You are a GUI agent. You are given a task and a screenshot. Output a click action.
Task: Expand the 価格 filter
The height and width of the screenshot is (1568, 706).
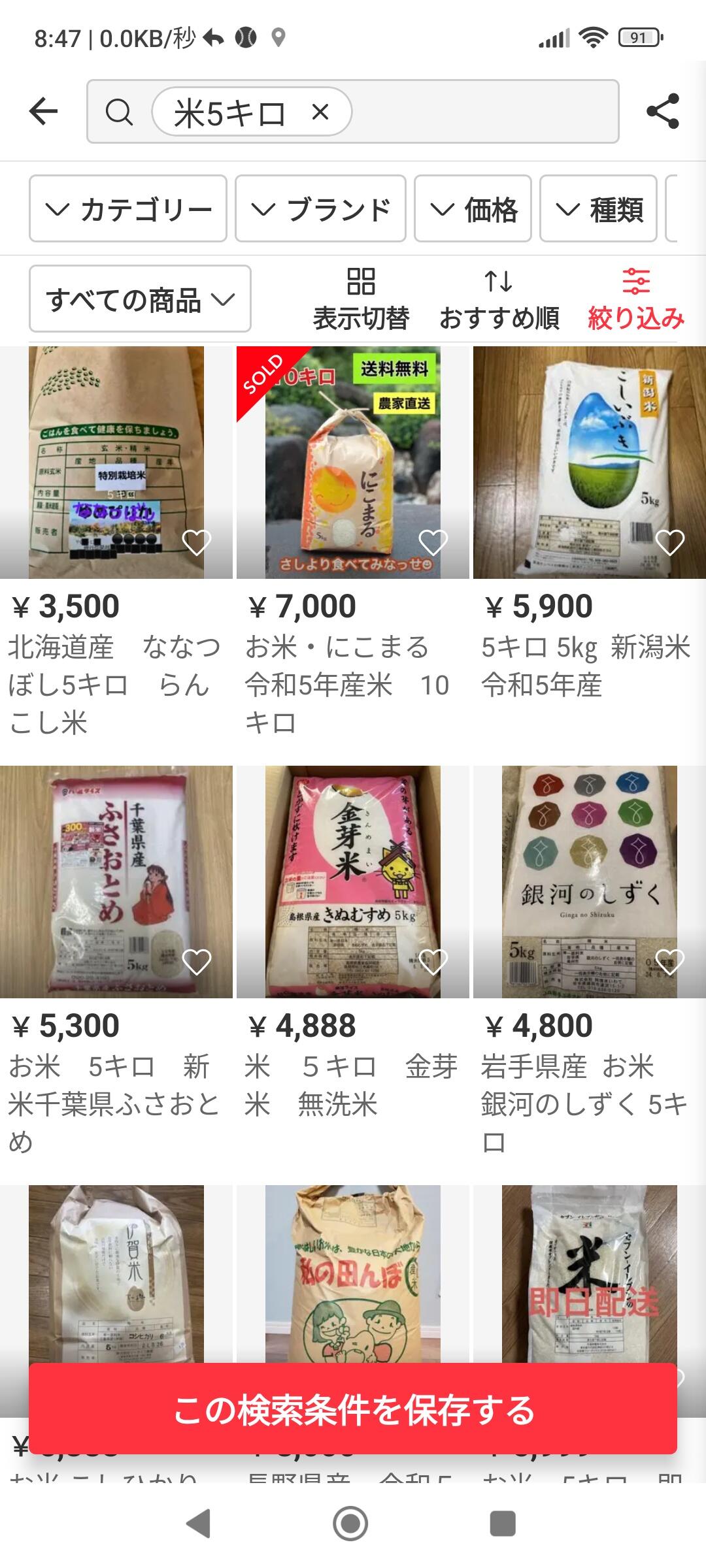point(473,209)
